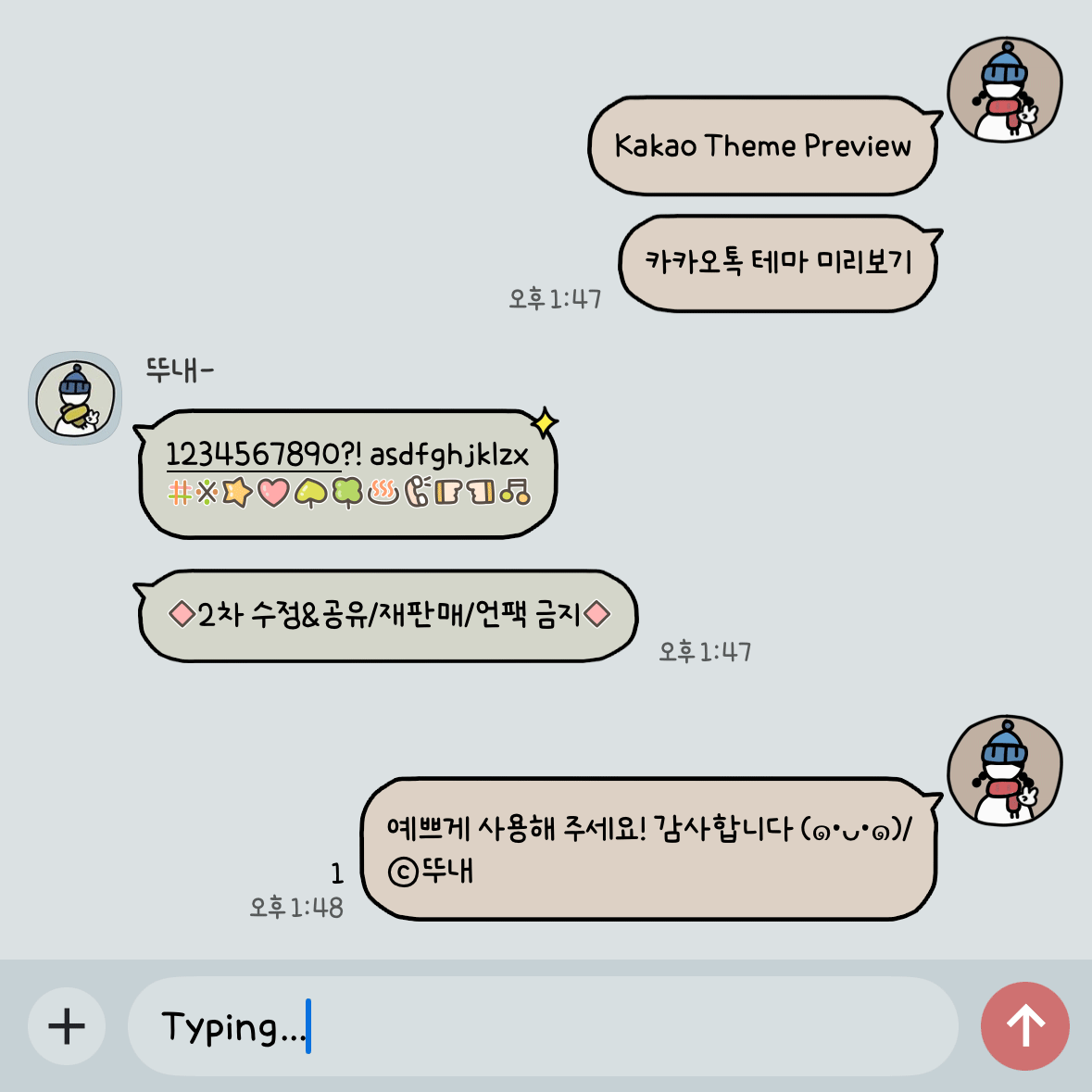Open 뚜내's profile picture
Viewport: 1092px width, 1092px height.
click(75, 398)
